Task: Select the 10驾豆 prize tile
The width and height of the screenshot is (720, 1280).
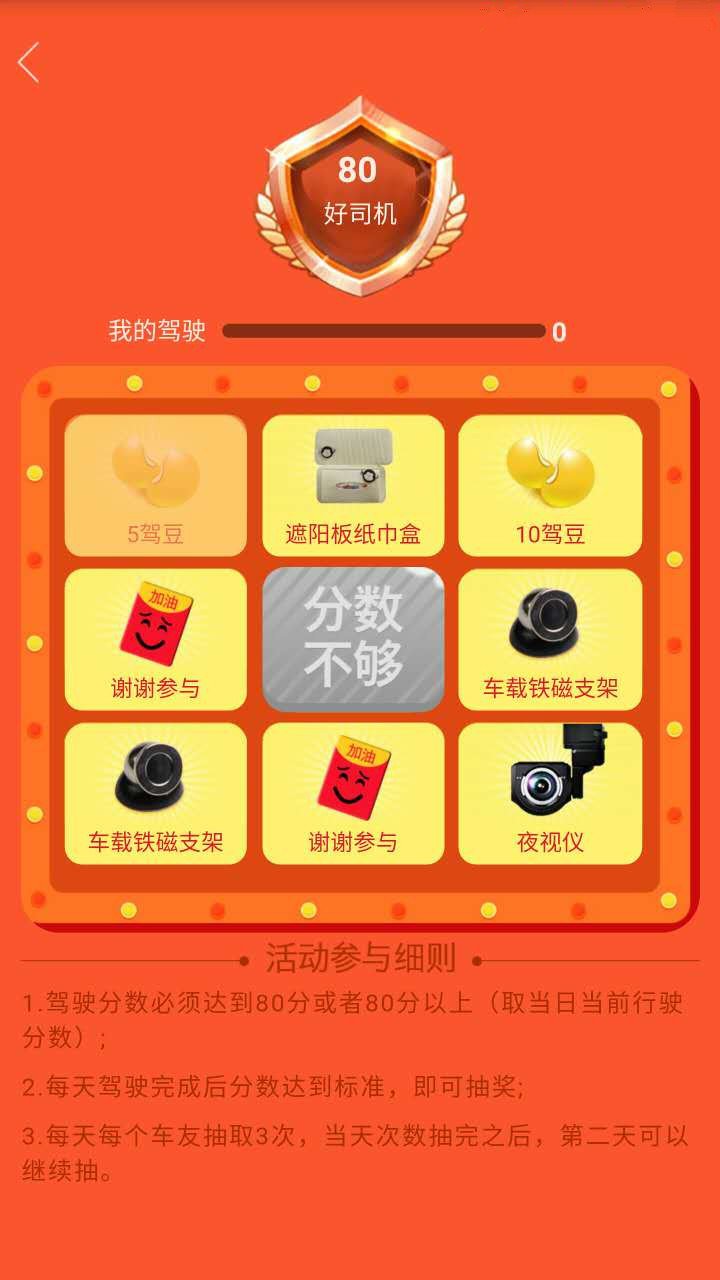Action: click(x=550, y=485)
